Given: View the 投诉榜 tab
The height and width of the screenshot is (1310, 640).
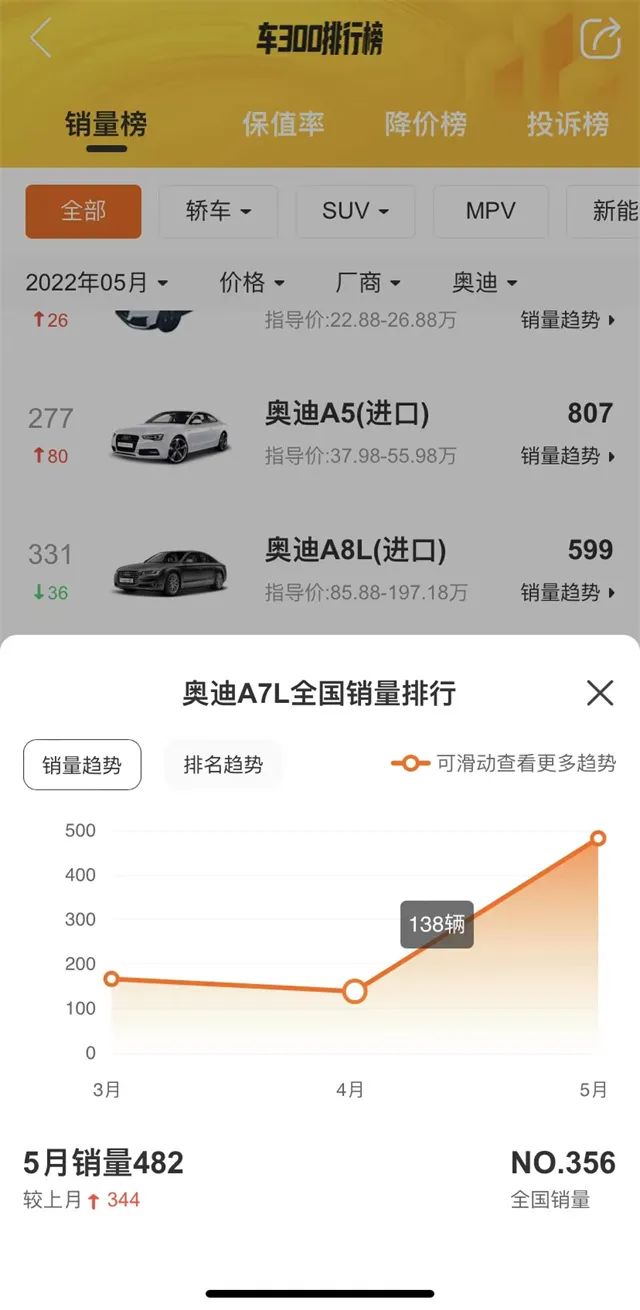Looking at the screenshot, I should pyautogui.click(x=568, y=124).
